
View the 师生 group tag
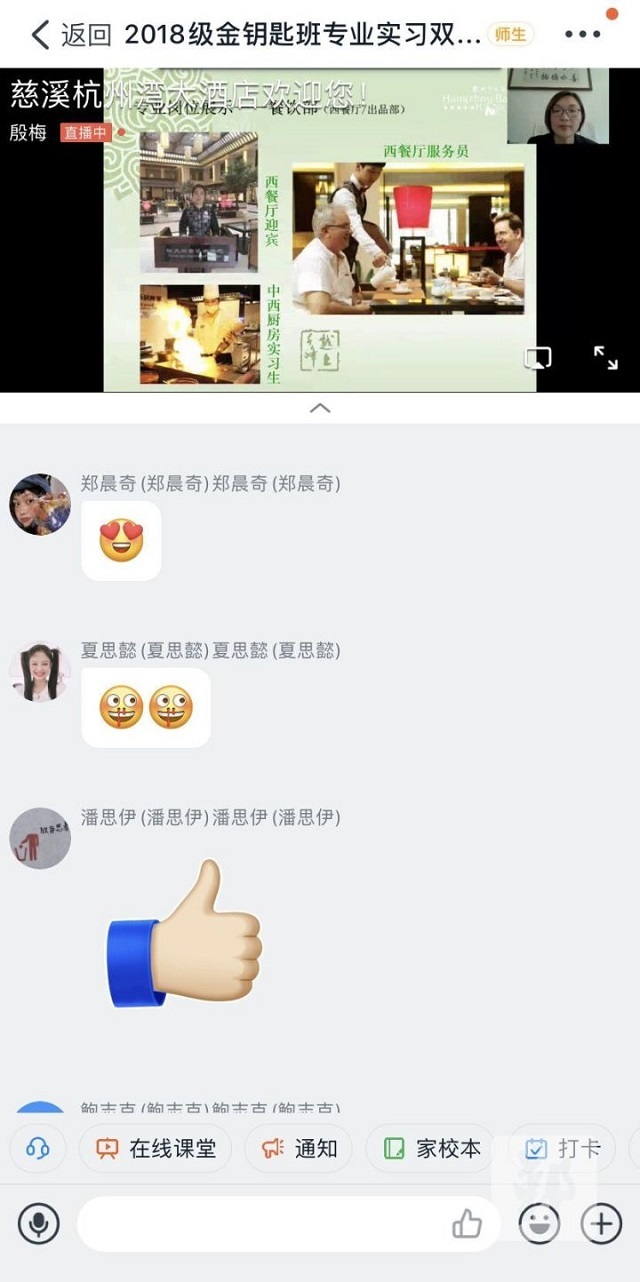510,35
